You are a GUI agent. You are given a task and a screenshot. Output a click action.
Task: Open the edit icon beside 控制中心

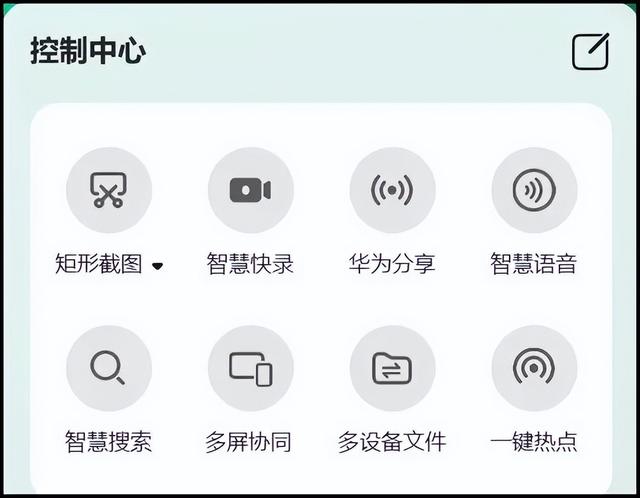click(x=590, y=51)
